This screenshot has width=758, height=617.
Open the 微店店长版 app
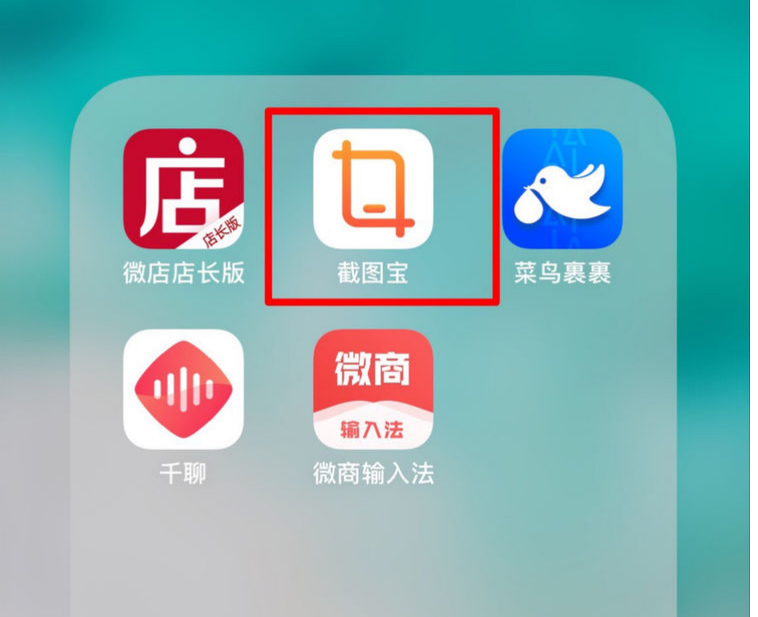(183, 188)
